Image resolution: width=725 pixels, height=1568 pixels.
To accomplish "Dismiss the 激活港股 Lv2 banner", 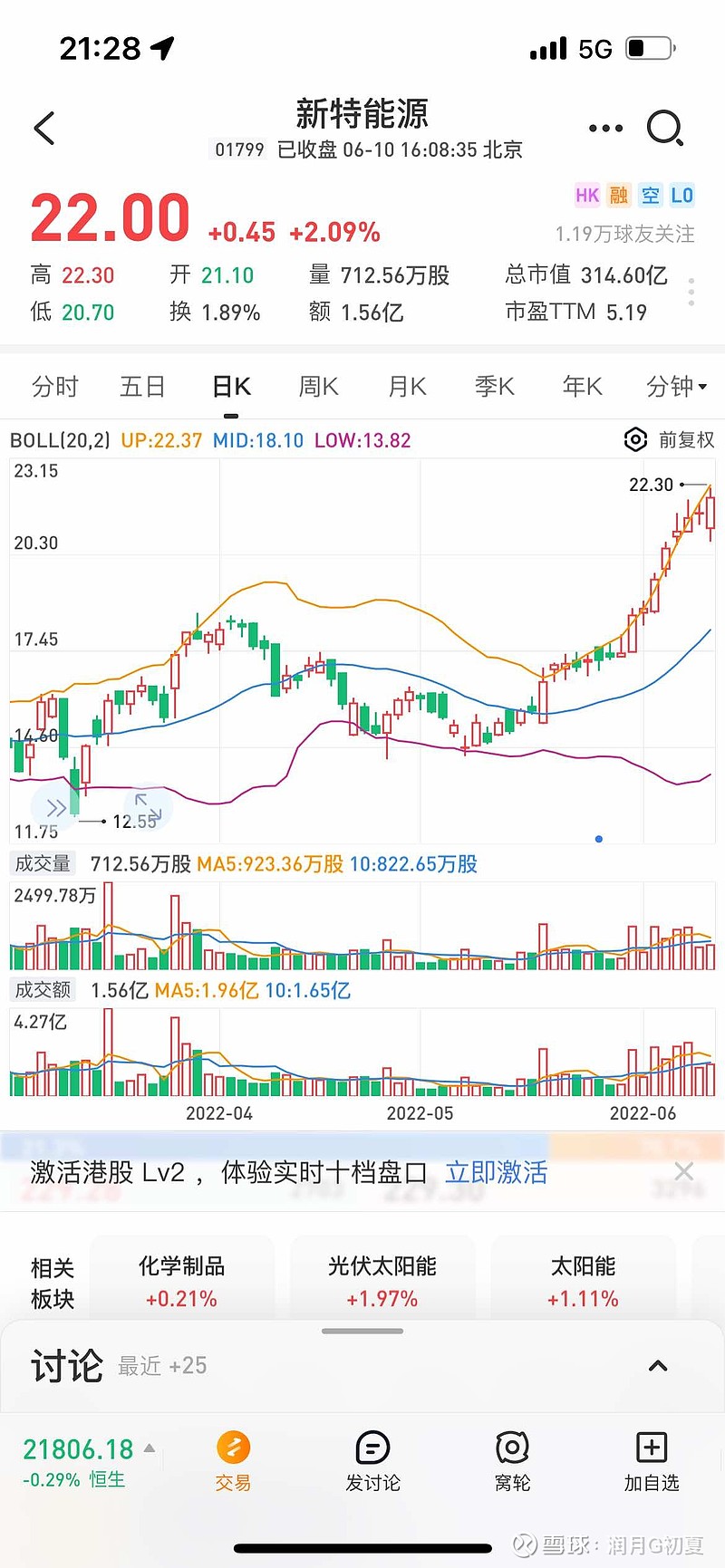I will 684,1172.
